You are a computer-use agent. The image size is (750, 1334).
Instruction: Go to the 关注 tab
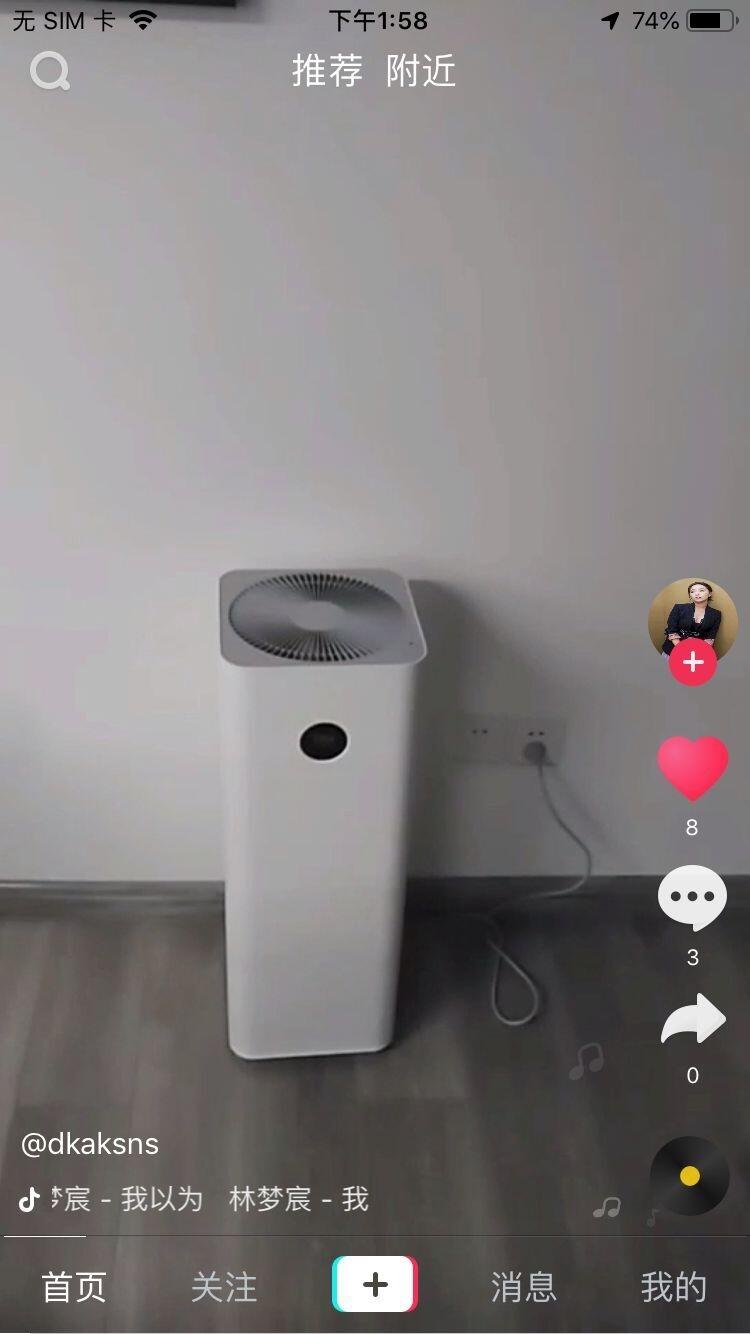(224, 1287)
